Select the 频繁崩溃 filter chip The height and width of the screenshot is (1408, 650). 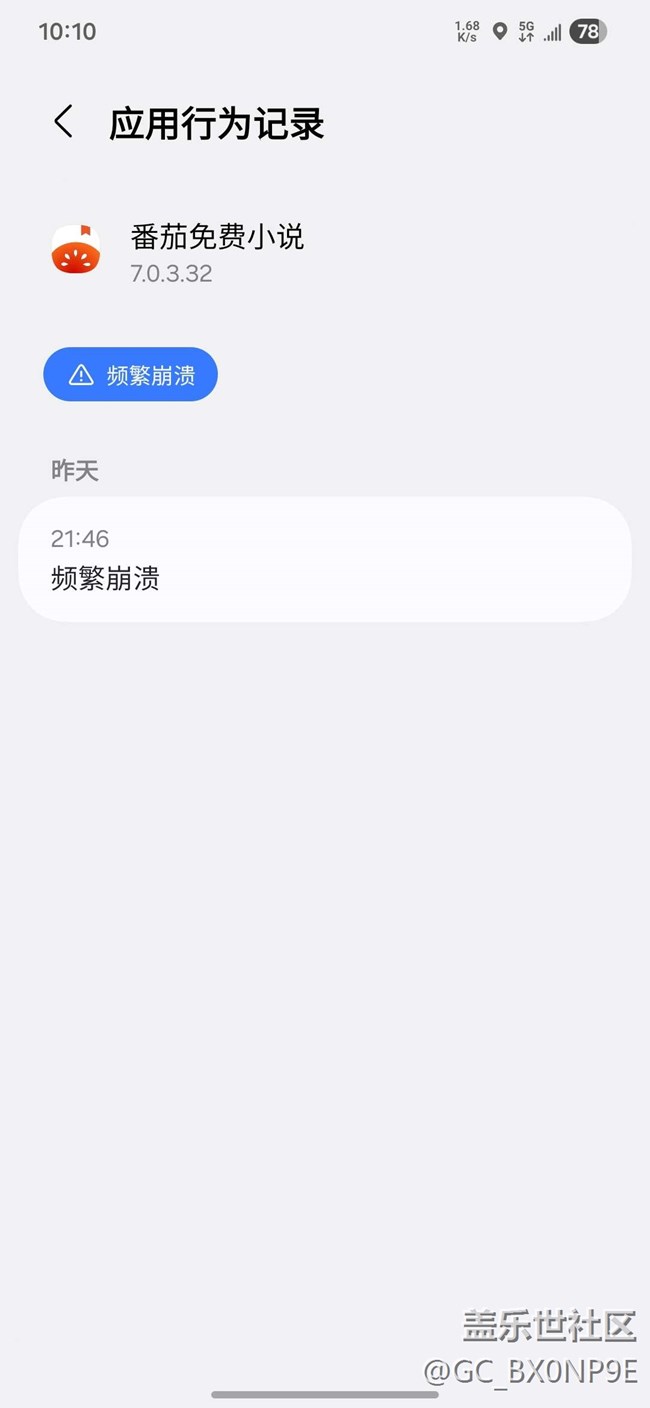[x=130, y=375]
